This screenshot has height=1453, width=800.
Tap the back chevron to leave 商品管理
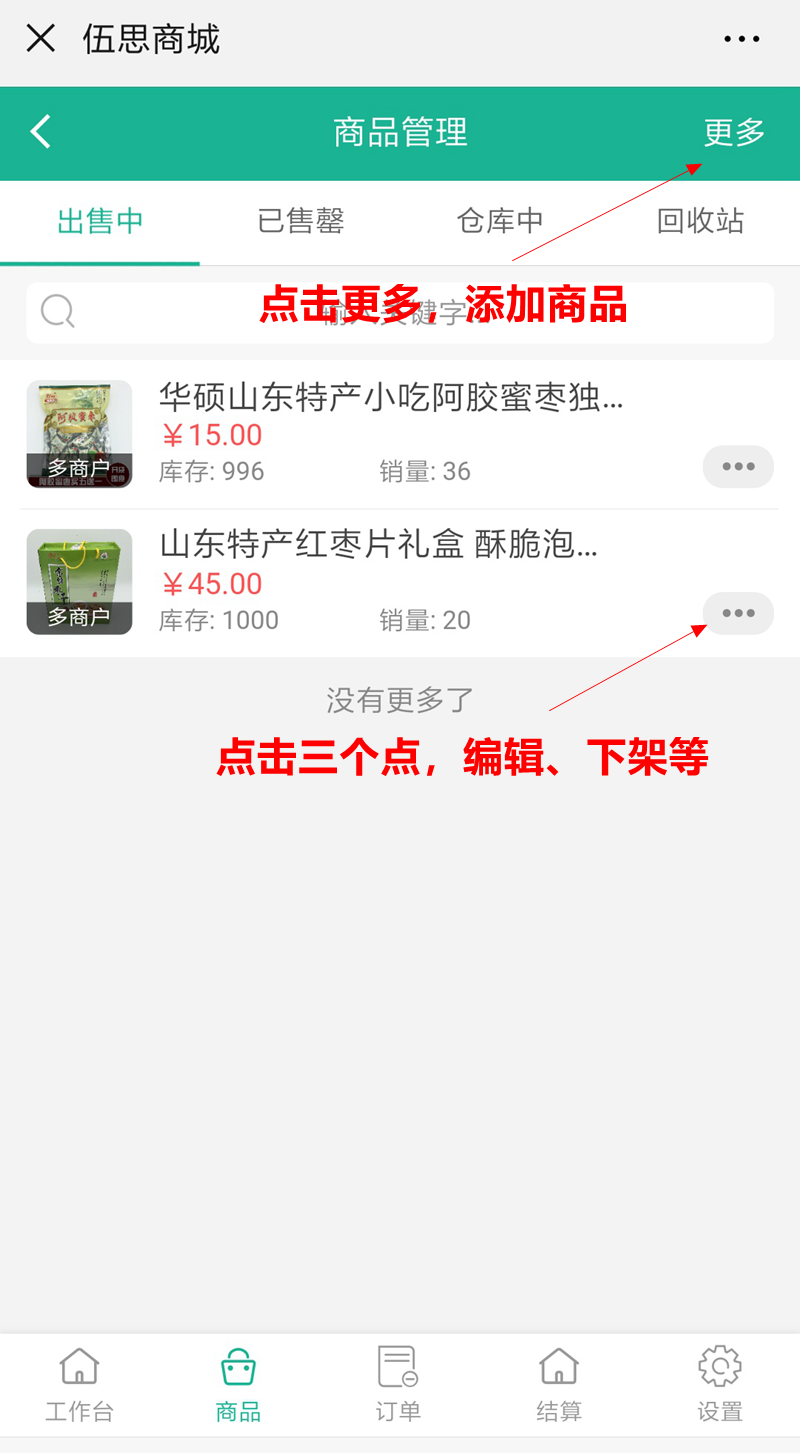pos(40,131)
